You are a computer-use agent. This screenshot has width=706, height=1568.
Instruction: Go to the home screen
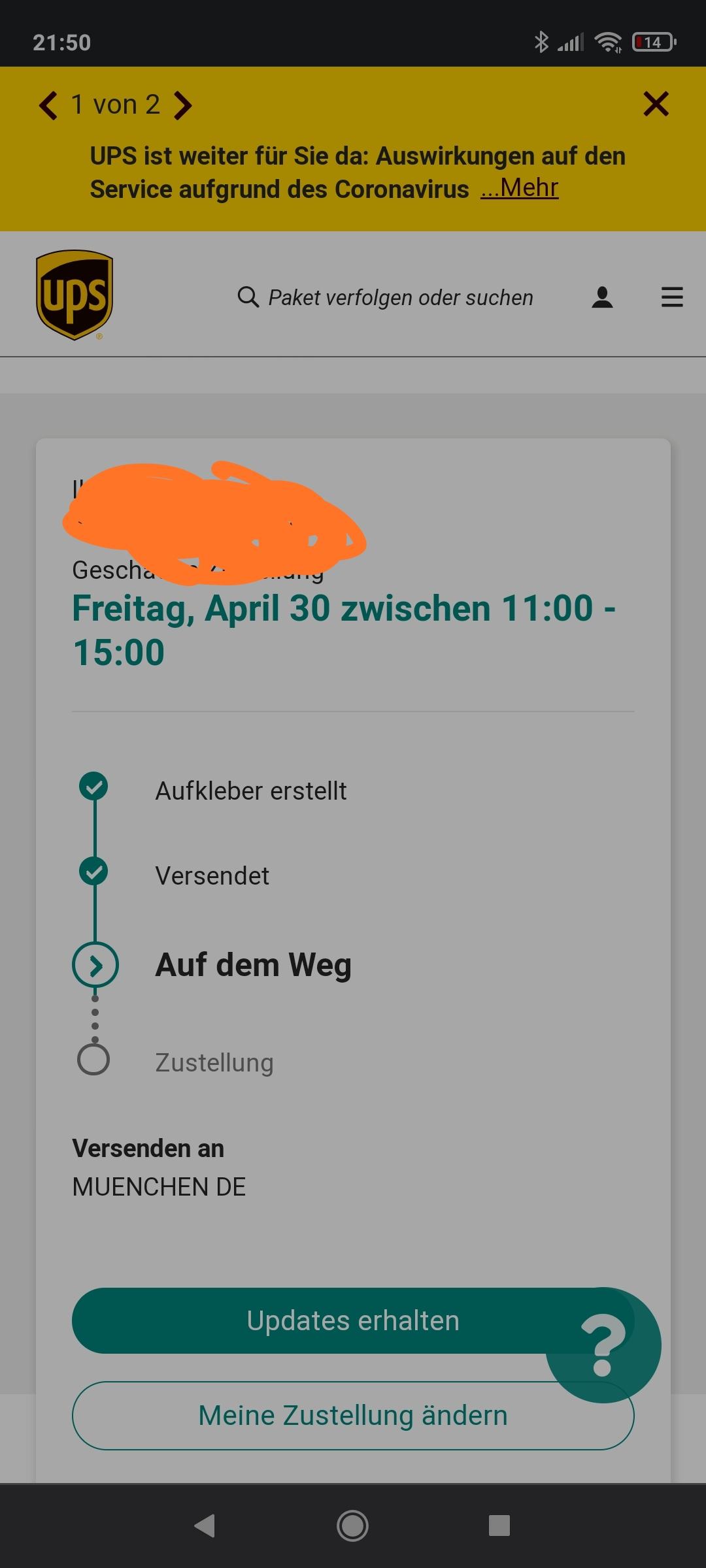coord(352,1526)
